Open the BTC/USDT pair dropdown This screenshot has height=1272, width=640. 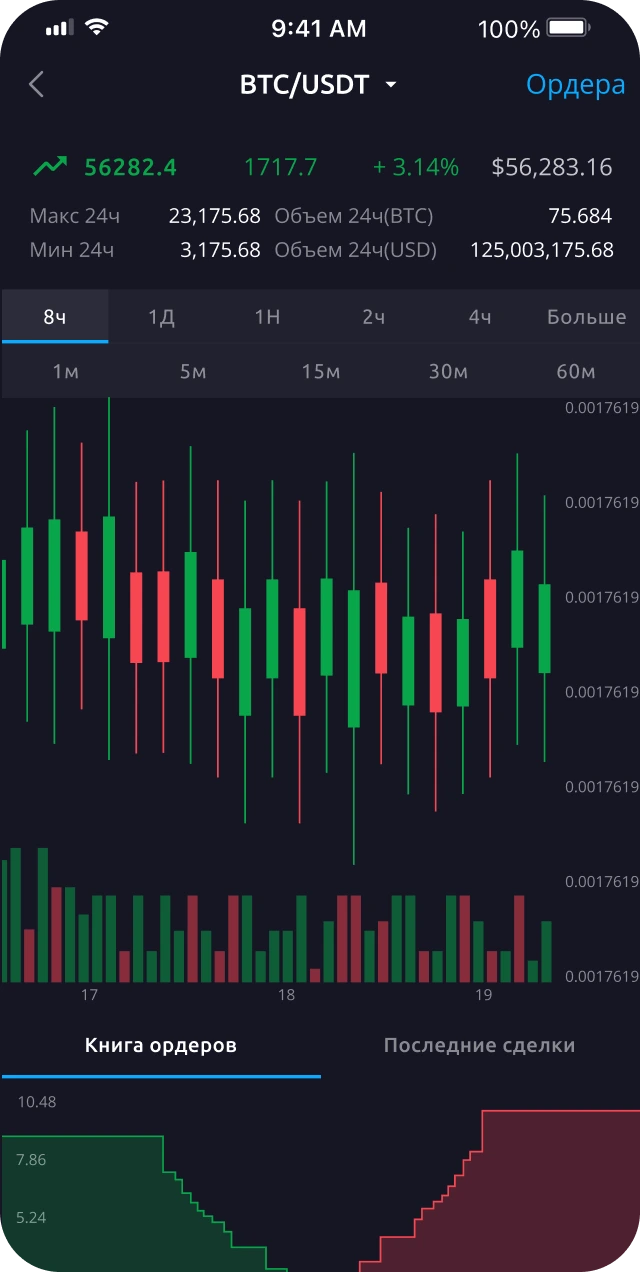(319, 85)
